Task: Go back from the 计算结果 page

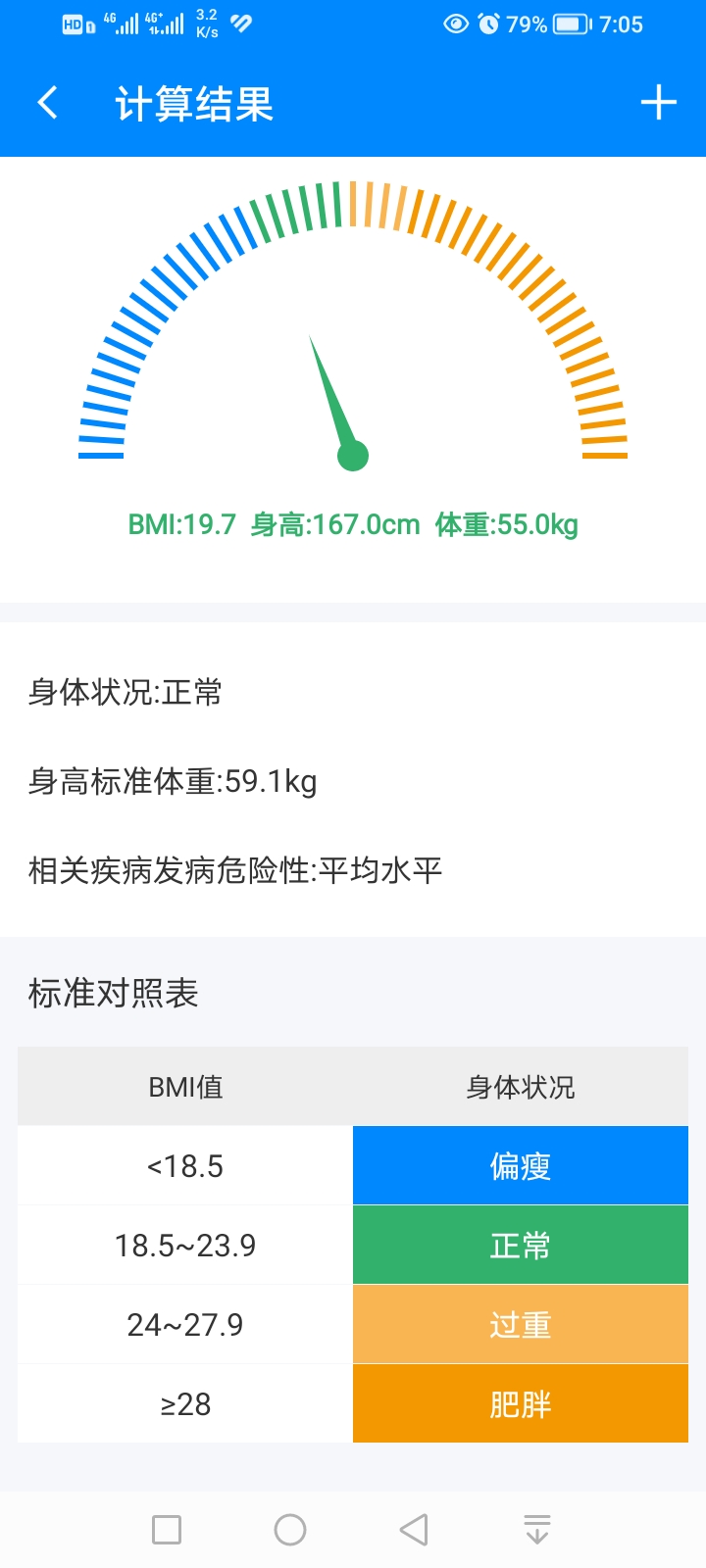Action: [47, 103]
